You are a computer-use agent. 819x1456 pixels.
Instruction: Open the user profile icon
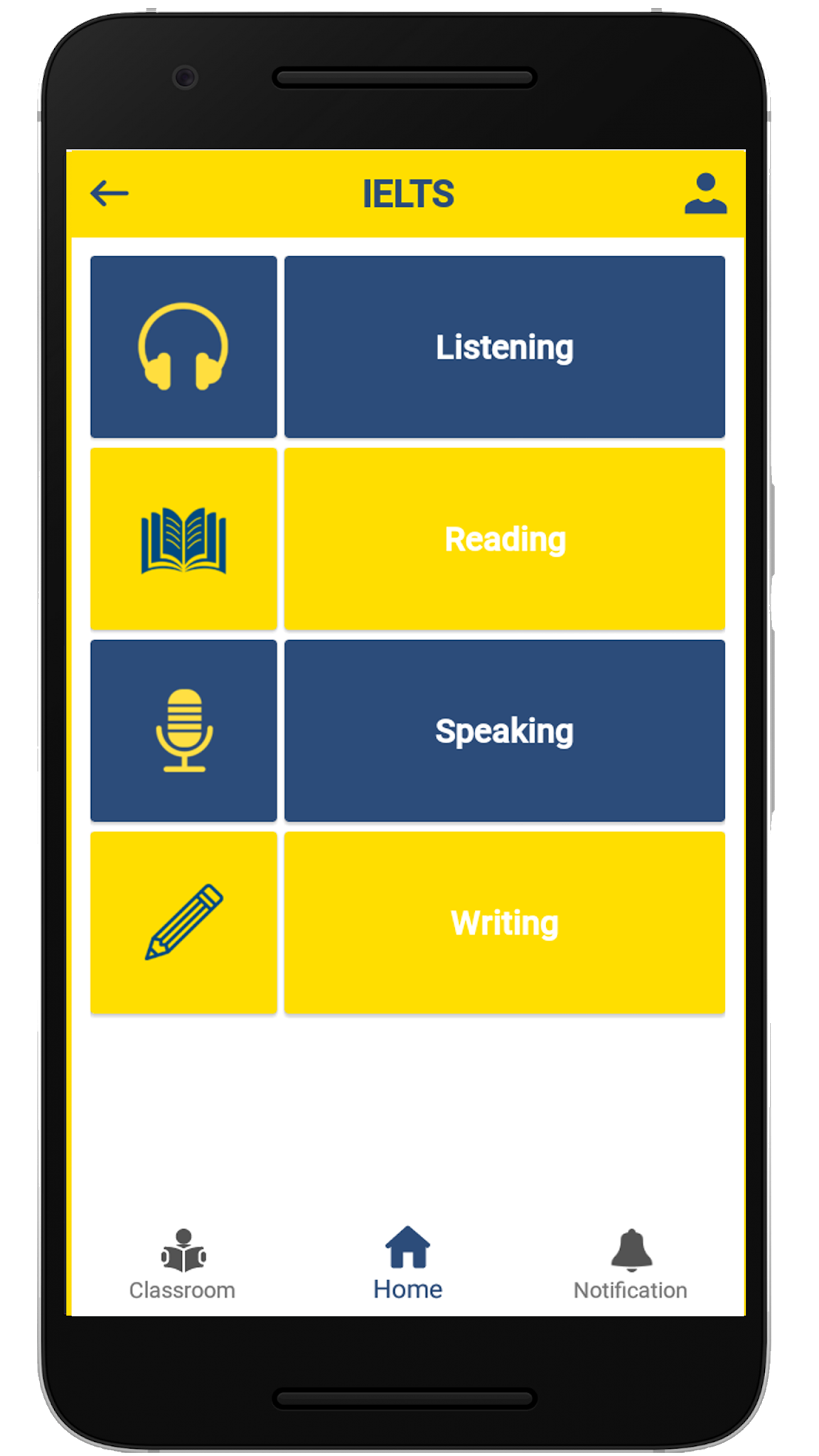(x=705, y=193)
